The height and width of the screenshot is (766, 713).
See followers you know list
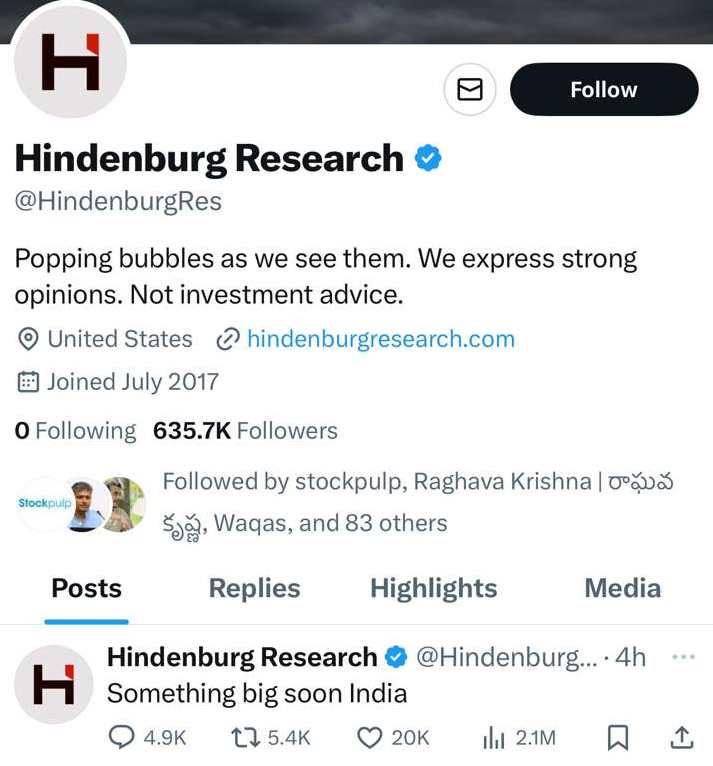416,502
